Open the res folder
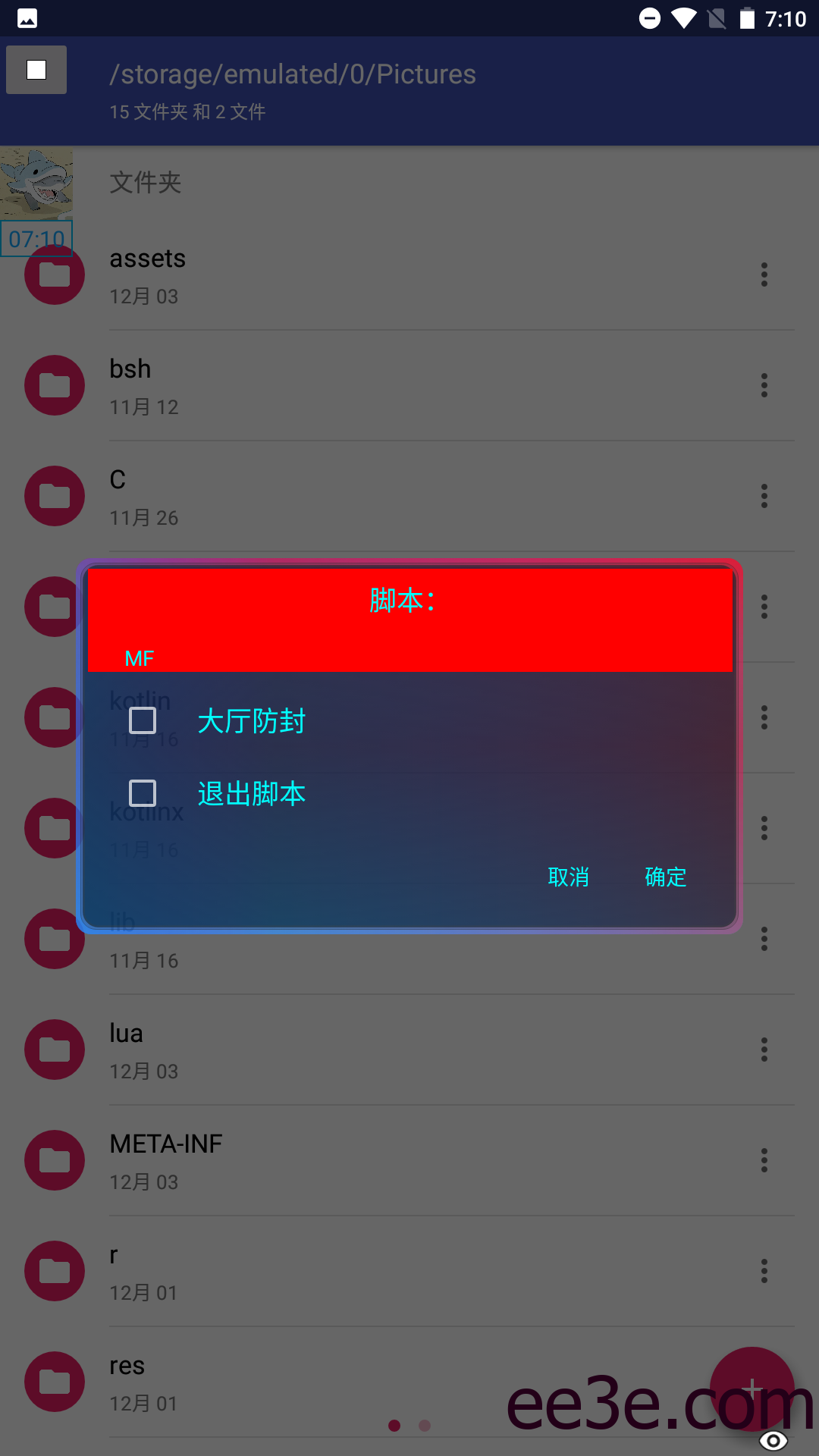This screenshot has height=1456, width=819. pyautogui.click(x=127, y=1382)
